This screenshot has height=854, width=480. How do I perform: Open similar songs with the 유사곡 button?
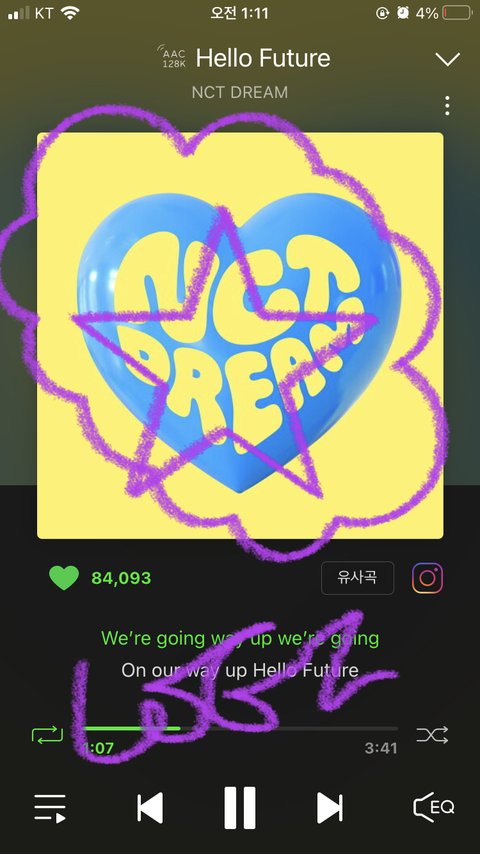click(x=357, y=578)
